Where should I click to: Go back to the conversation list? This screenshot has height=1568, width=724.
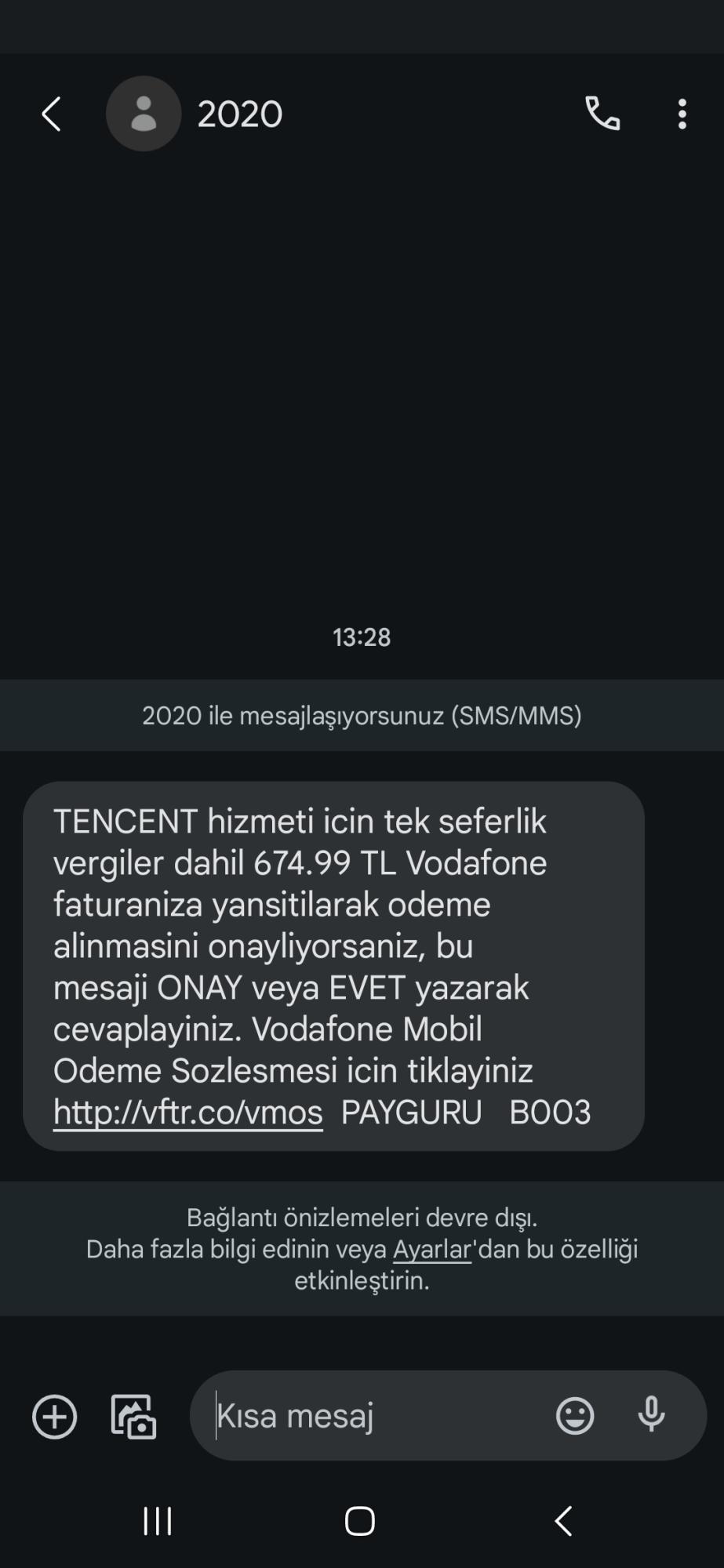(x=52, y=114)
